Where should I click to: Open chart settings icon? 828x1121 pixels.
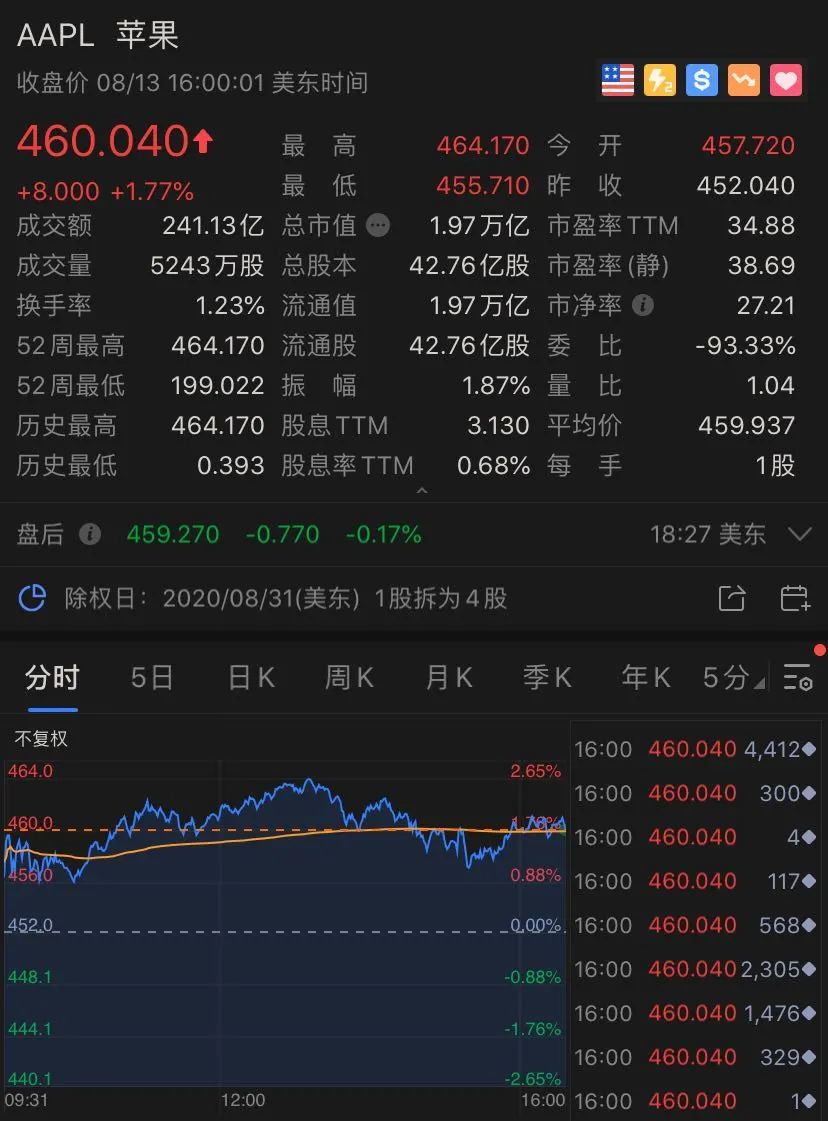pos(797,676)
